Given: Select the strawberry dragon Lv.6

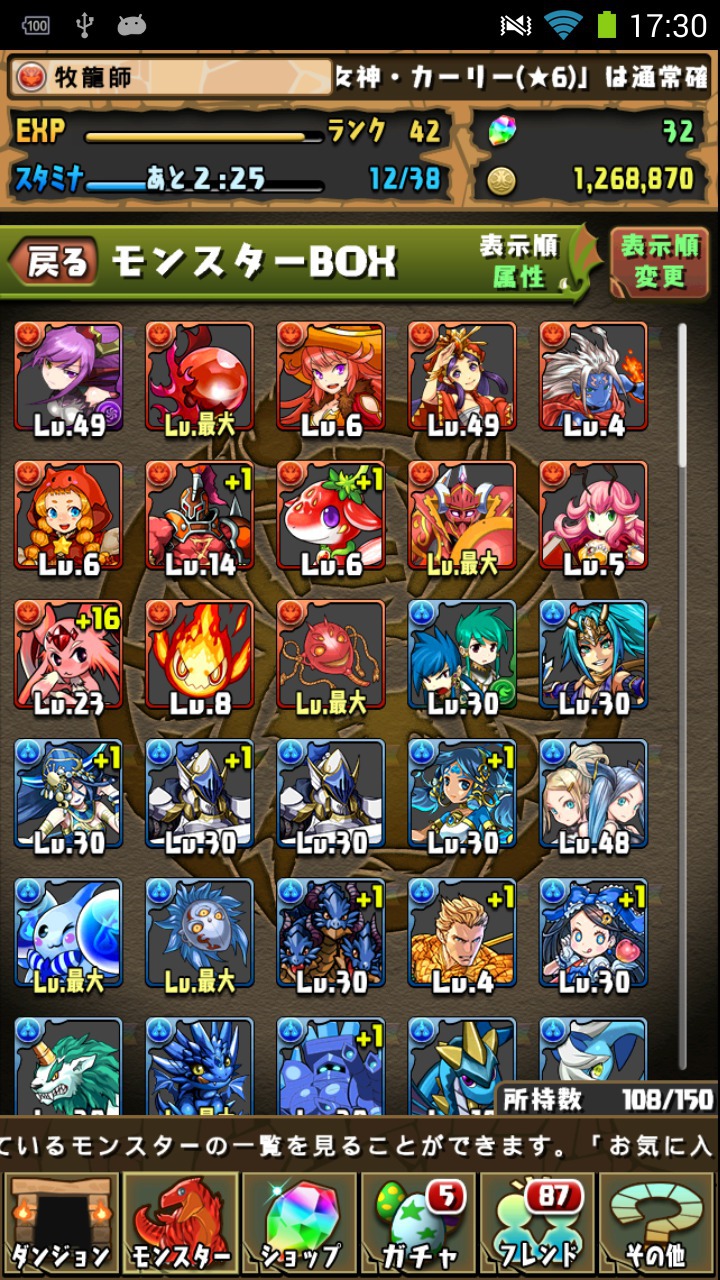Looking at the screenshot, I should [331, 515].
